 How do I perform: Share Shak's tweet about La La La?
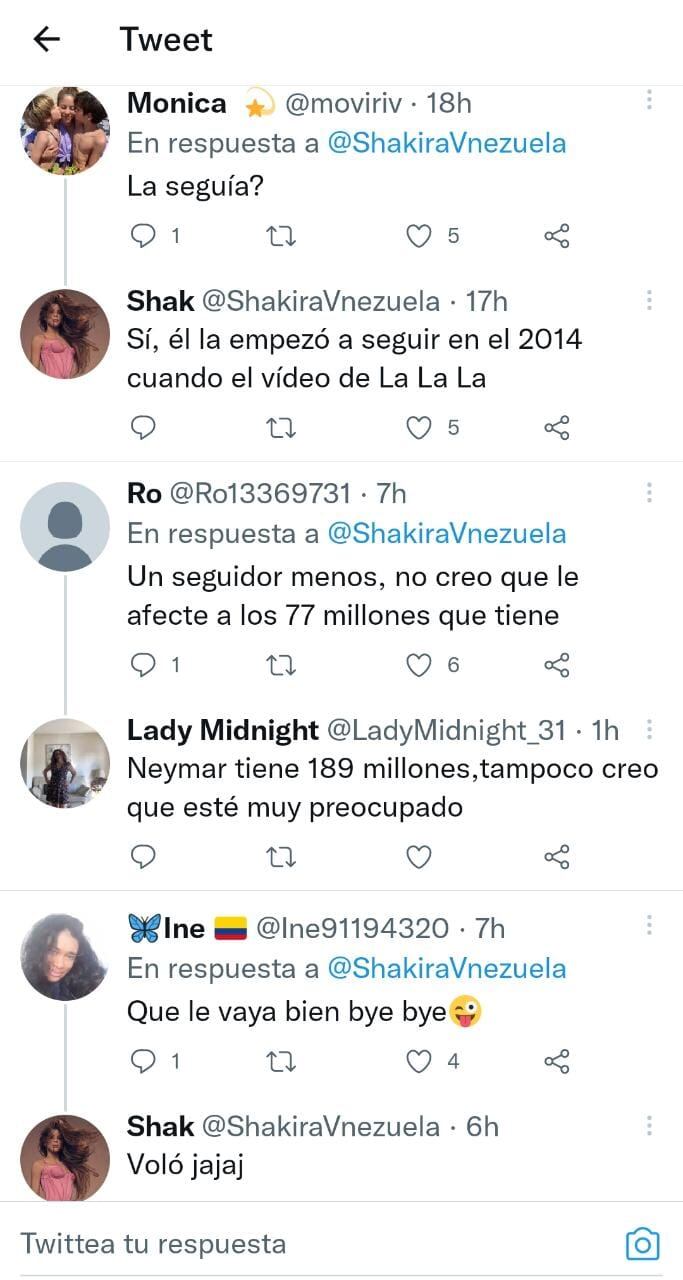coord(557,428)
